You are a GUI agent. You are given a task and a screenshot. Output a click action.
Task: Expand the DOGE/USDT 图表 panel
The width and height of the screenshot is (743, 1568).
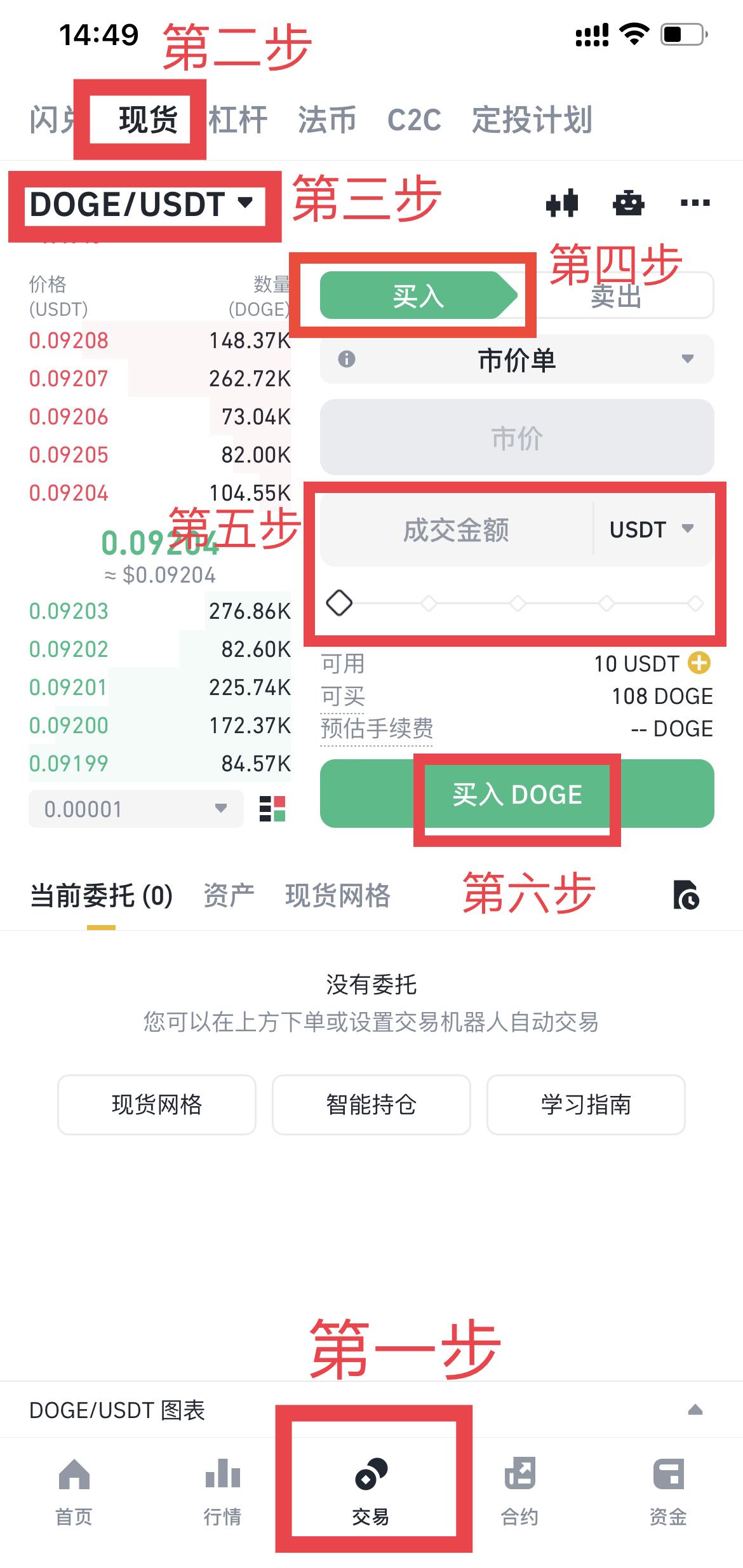point(695,1410)
